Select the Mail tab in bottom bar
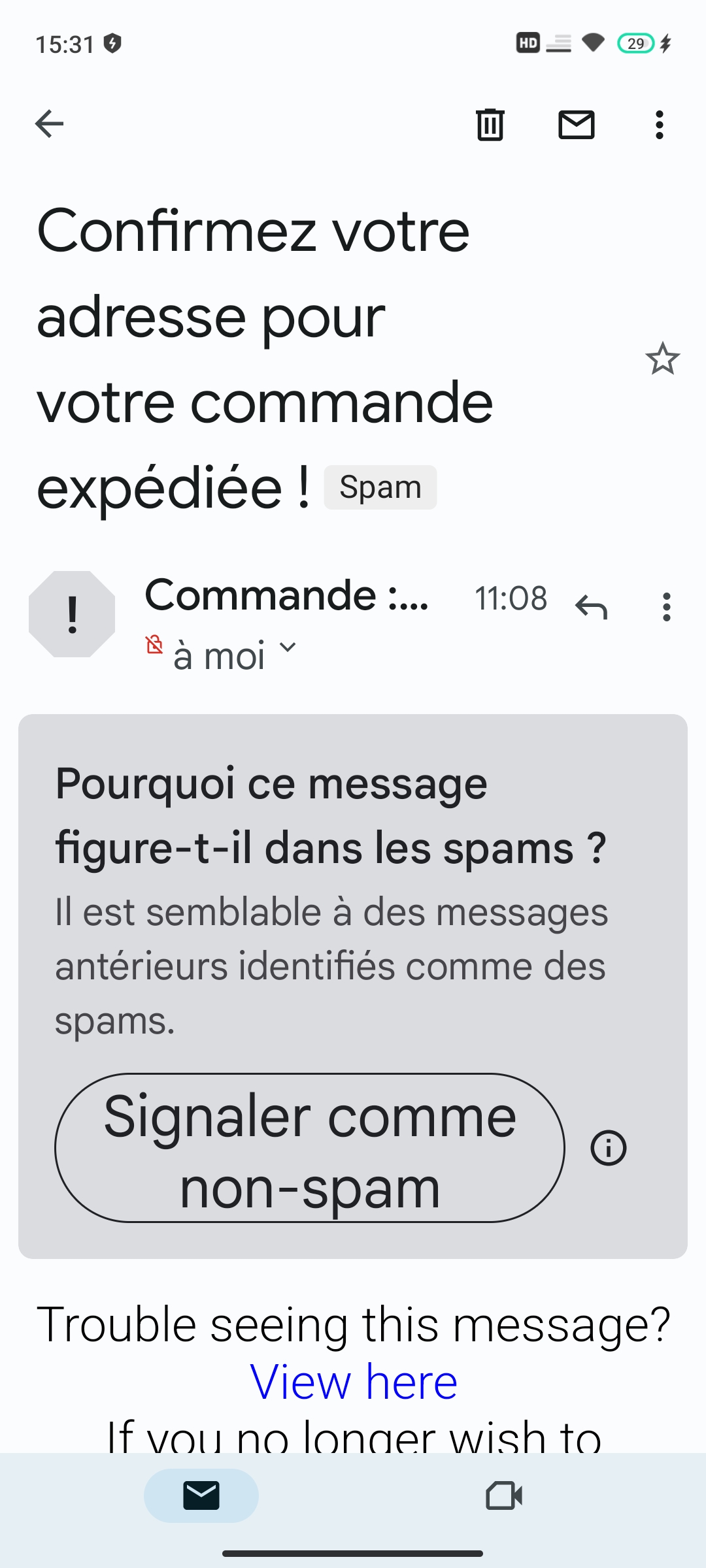Viewport: 706px width, 1568px height. [201, 1495]
